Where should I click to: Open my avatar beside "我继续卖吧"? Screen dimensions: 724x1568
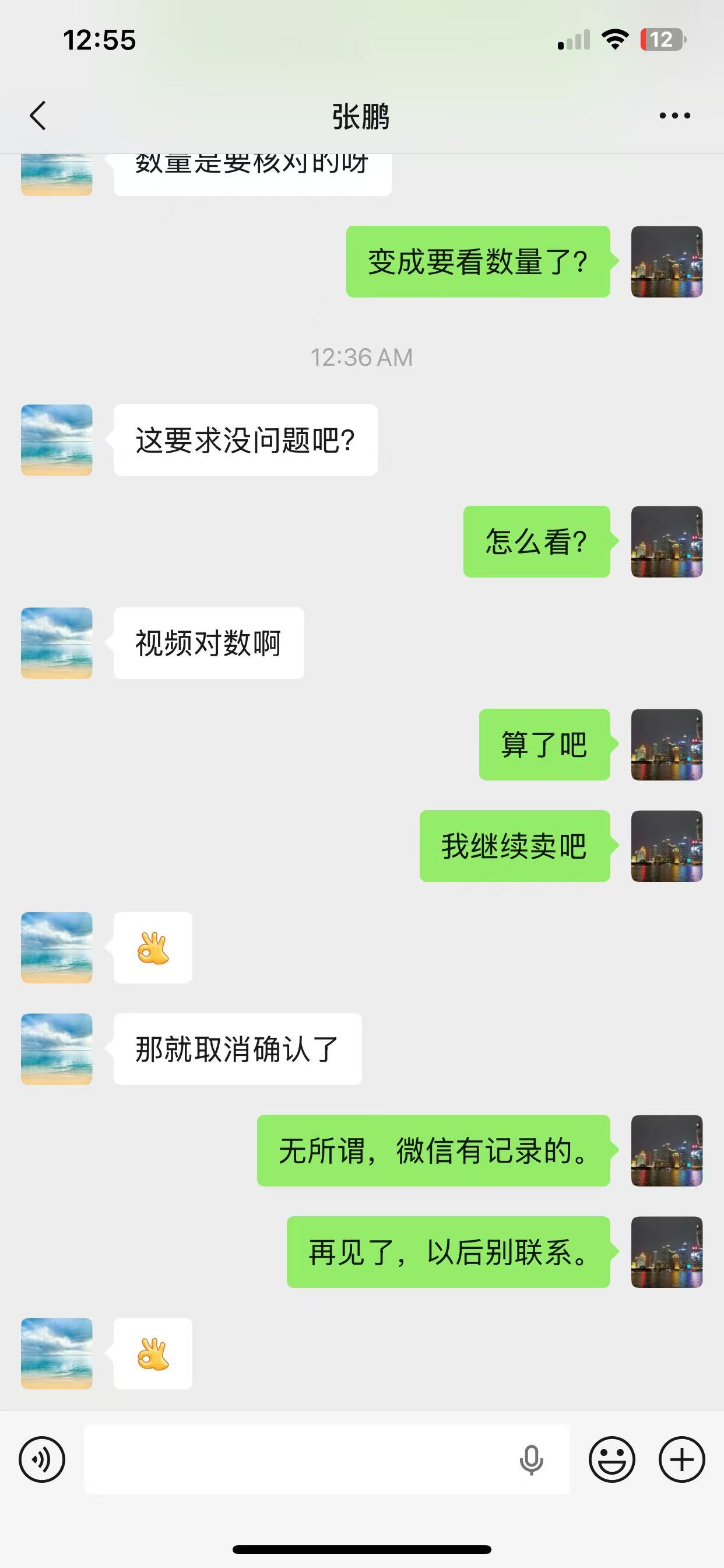667,845
